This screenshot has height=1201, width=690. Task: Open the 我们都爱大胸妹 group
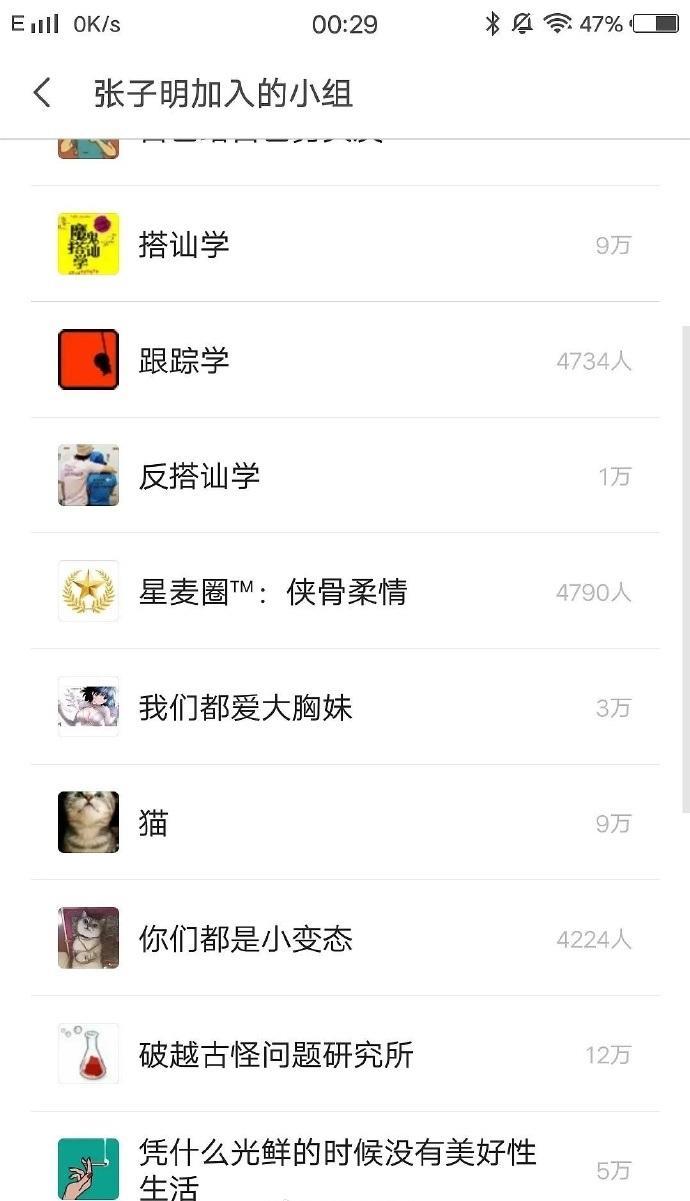pyautogui.click(x=245, y=708)
